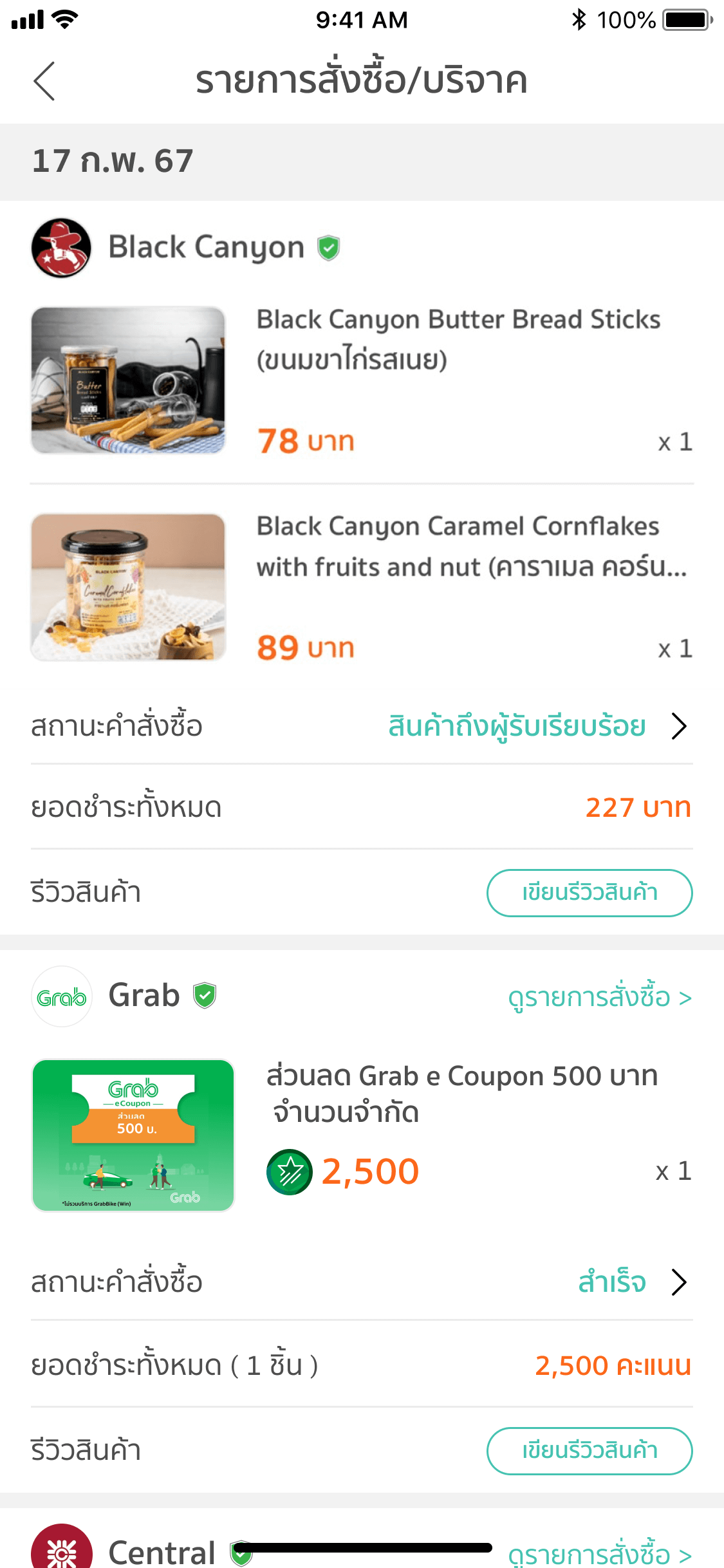This screenshot has height=1568, width=724.
Task: Open the Central order list link
Action: pyautogui.click(x=599, y=1555)
